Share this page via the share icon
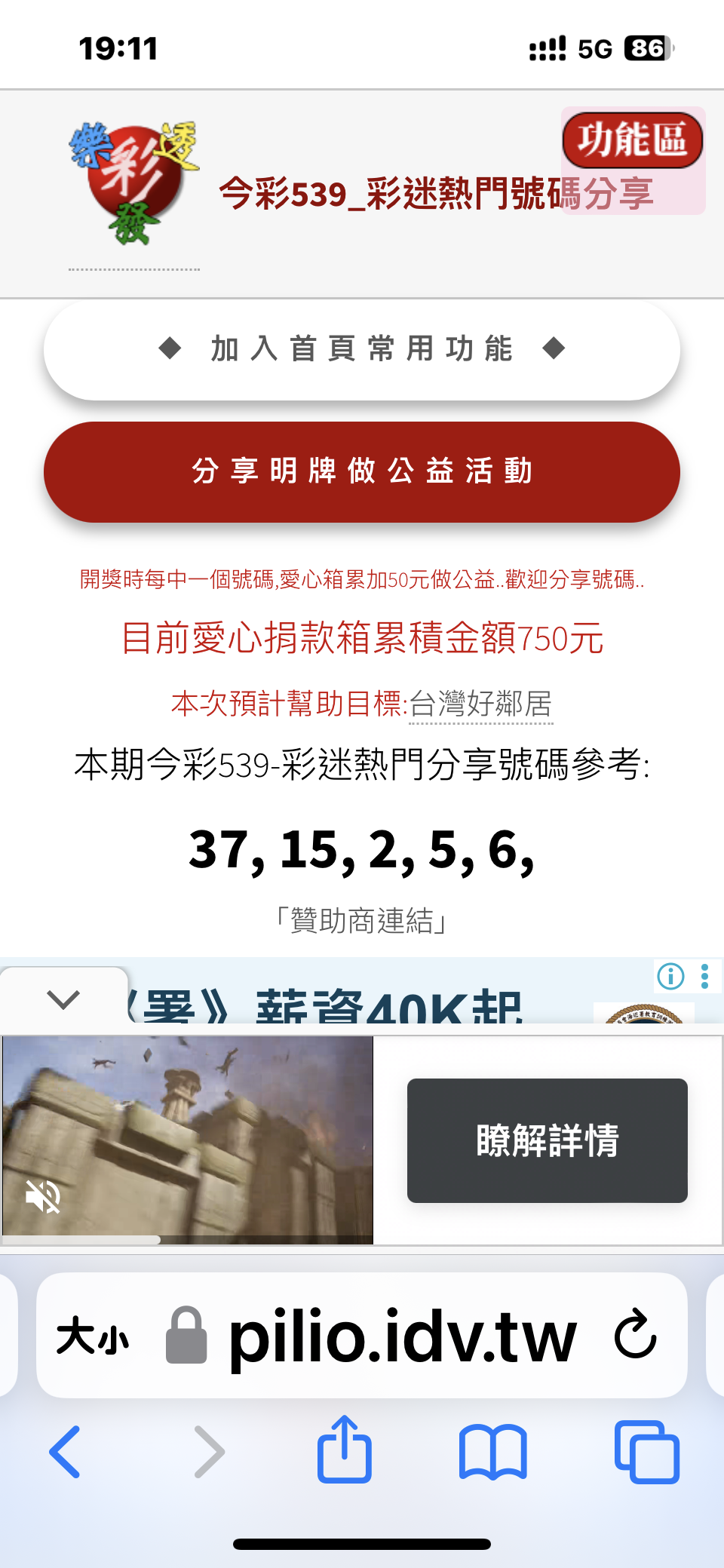724x1568 pixels. click(x=345, y=1450)
